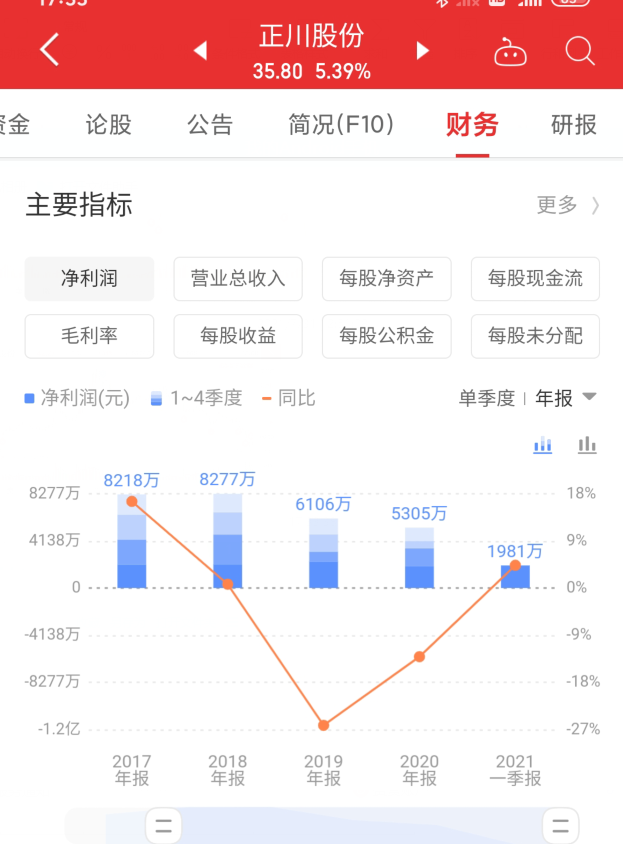Screen dimensions: 623x844
Task: Go back using the top-left arrow
Action: pyautogui.click(x=50, y=50)
